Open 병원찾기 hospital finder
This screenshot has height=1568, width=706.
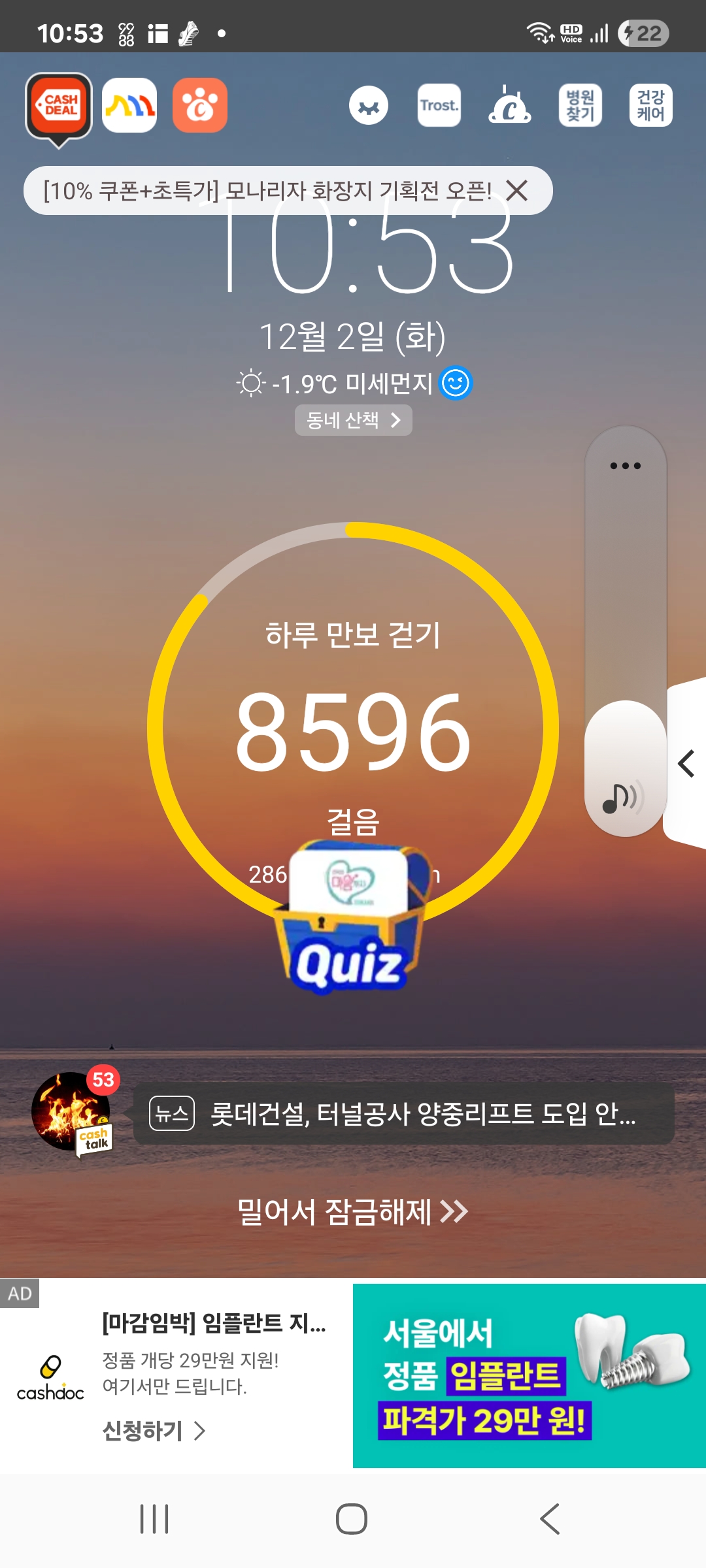[580, 105]
